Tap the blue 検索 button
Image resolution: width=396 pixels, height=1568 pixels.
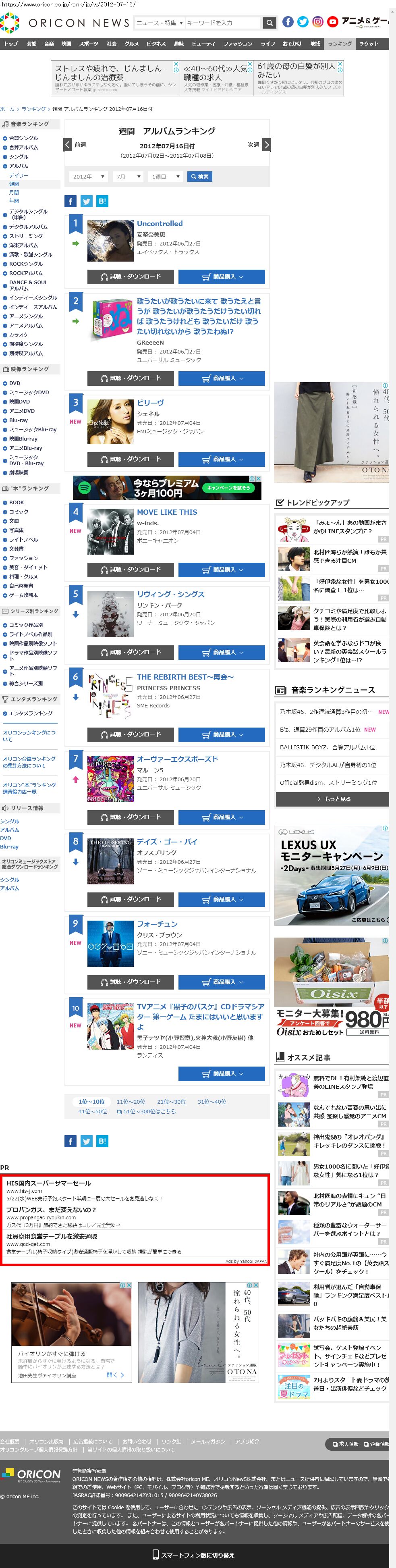click(x=199, y=177)
